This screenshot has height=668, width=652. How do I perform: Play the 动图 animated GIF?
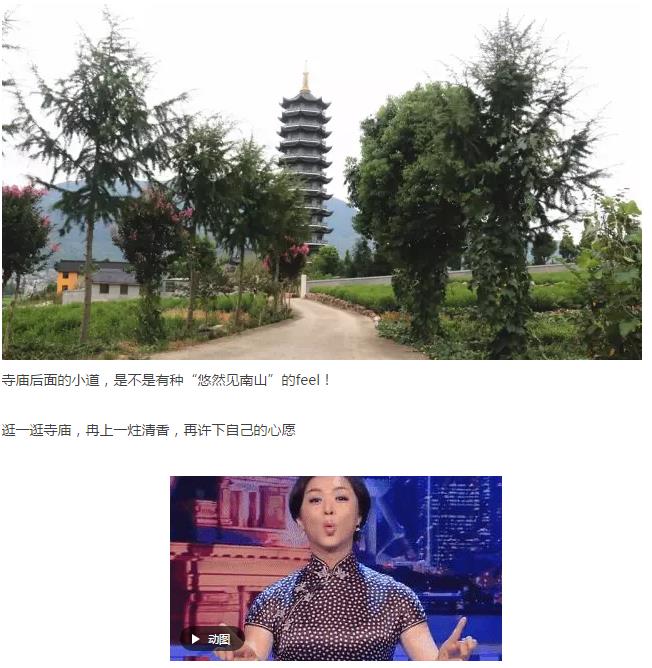[x=211, y=639]
